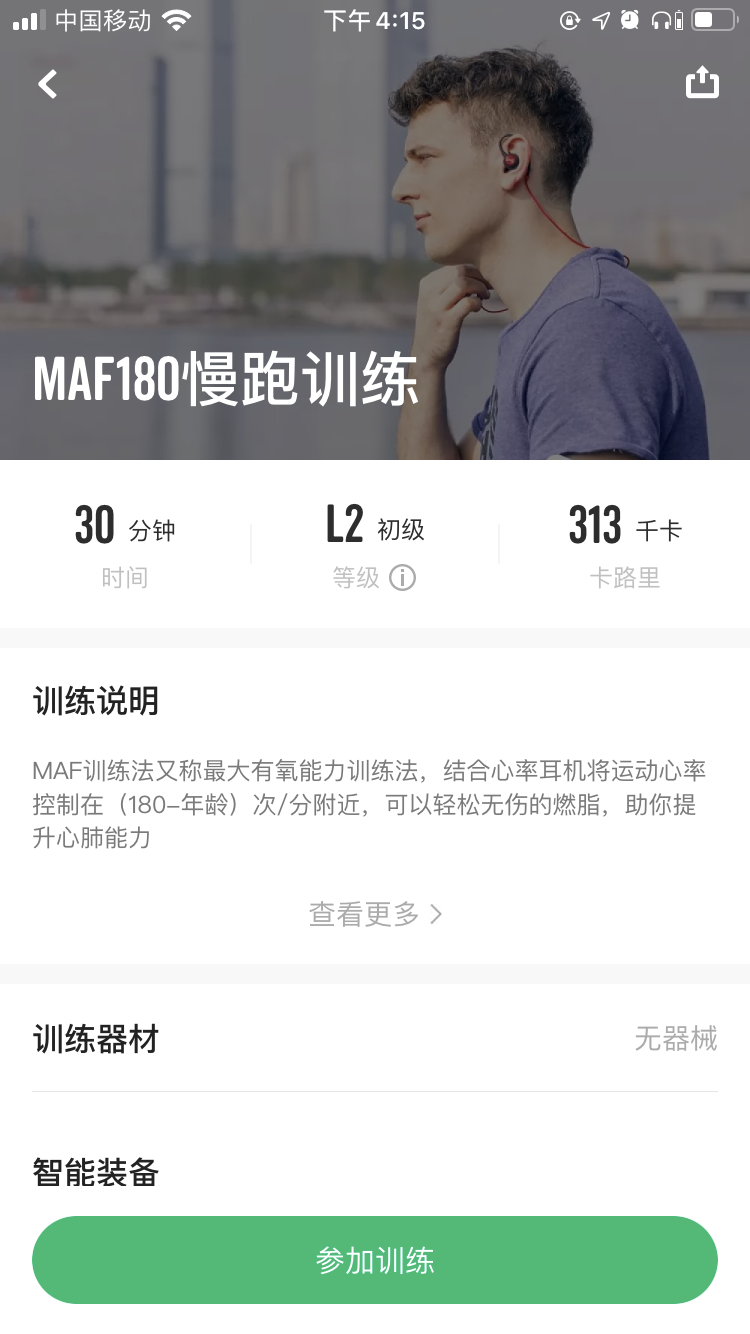Screen dimensions: 750x1334
Task: Tap the green 参加训练 button
Action: coord(375,1260)
